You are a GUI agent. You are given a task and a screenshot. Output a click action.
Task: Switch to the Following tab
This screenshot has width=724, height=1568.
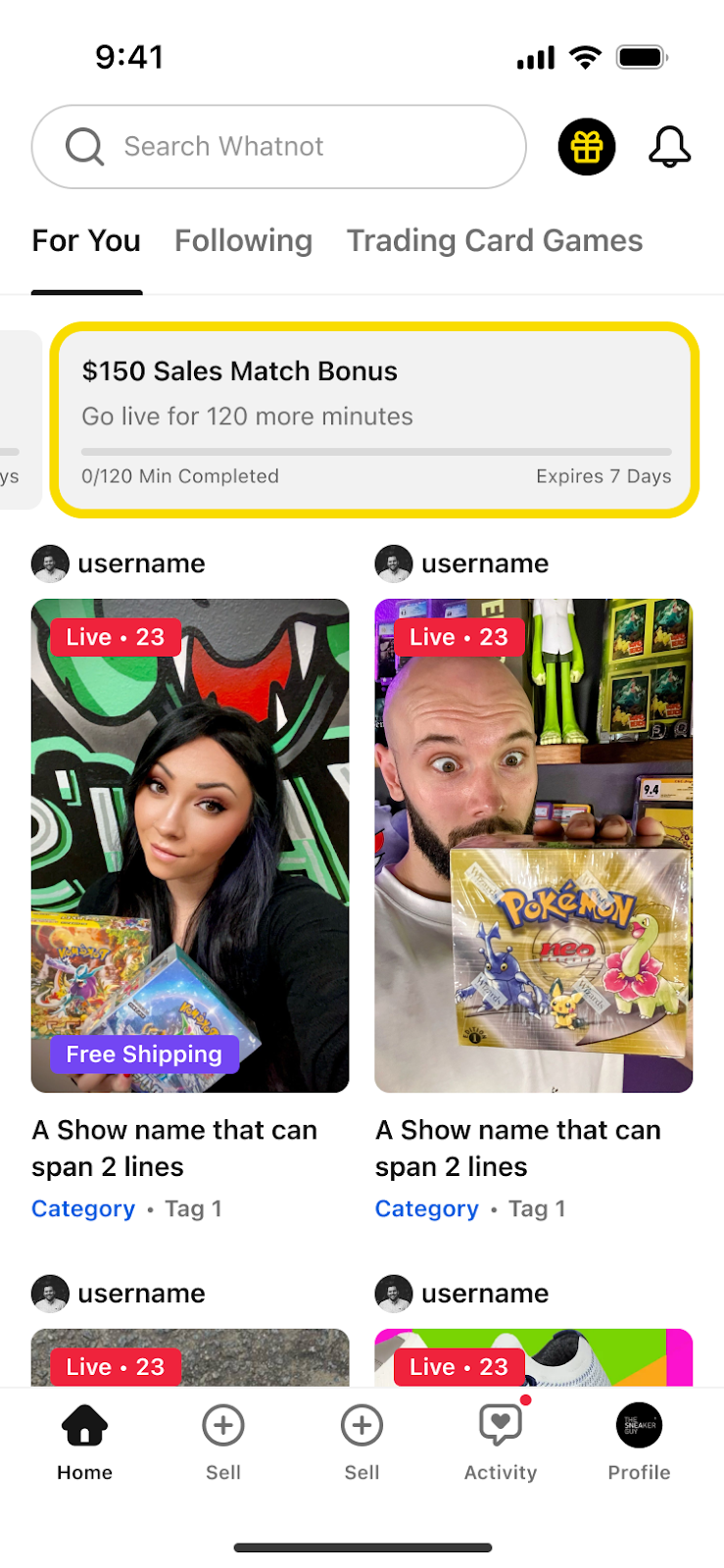pyautogui.click(x=243, y=241)
